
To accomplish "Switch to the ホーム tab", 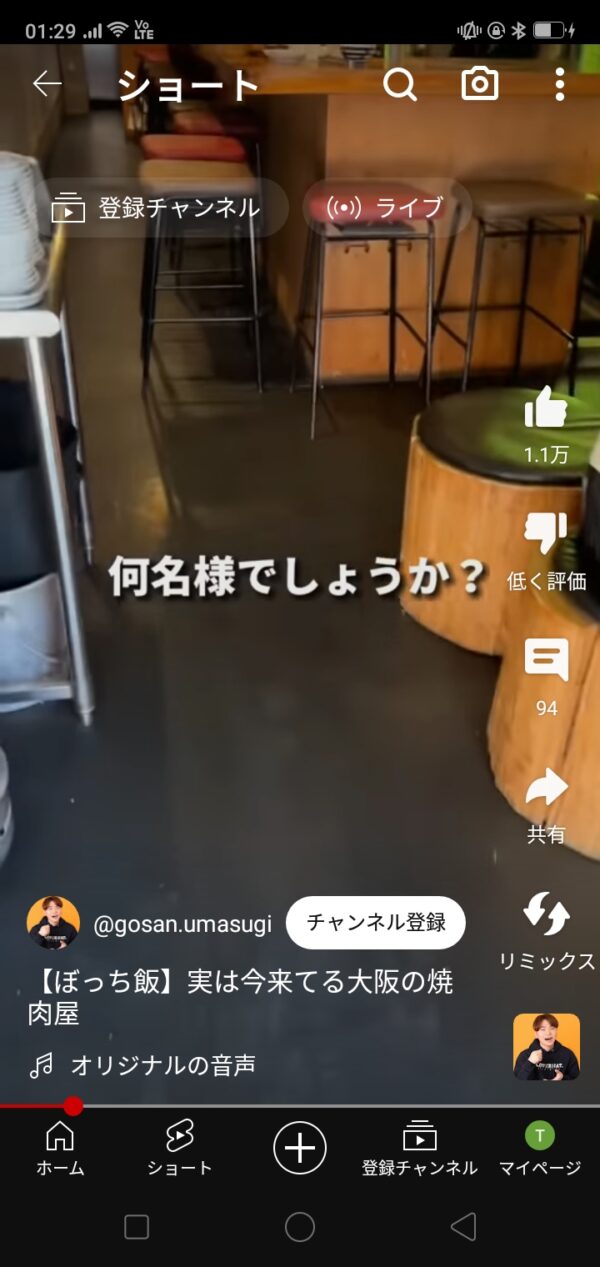I will pos(60,1148).
